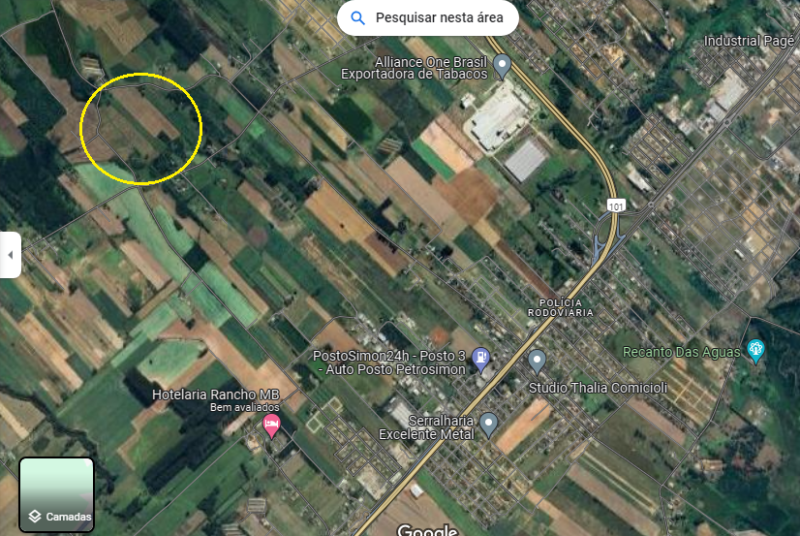Tap the Pesquisar nesta área button

(428, 18)
